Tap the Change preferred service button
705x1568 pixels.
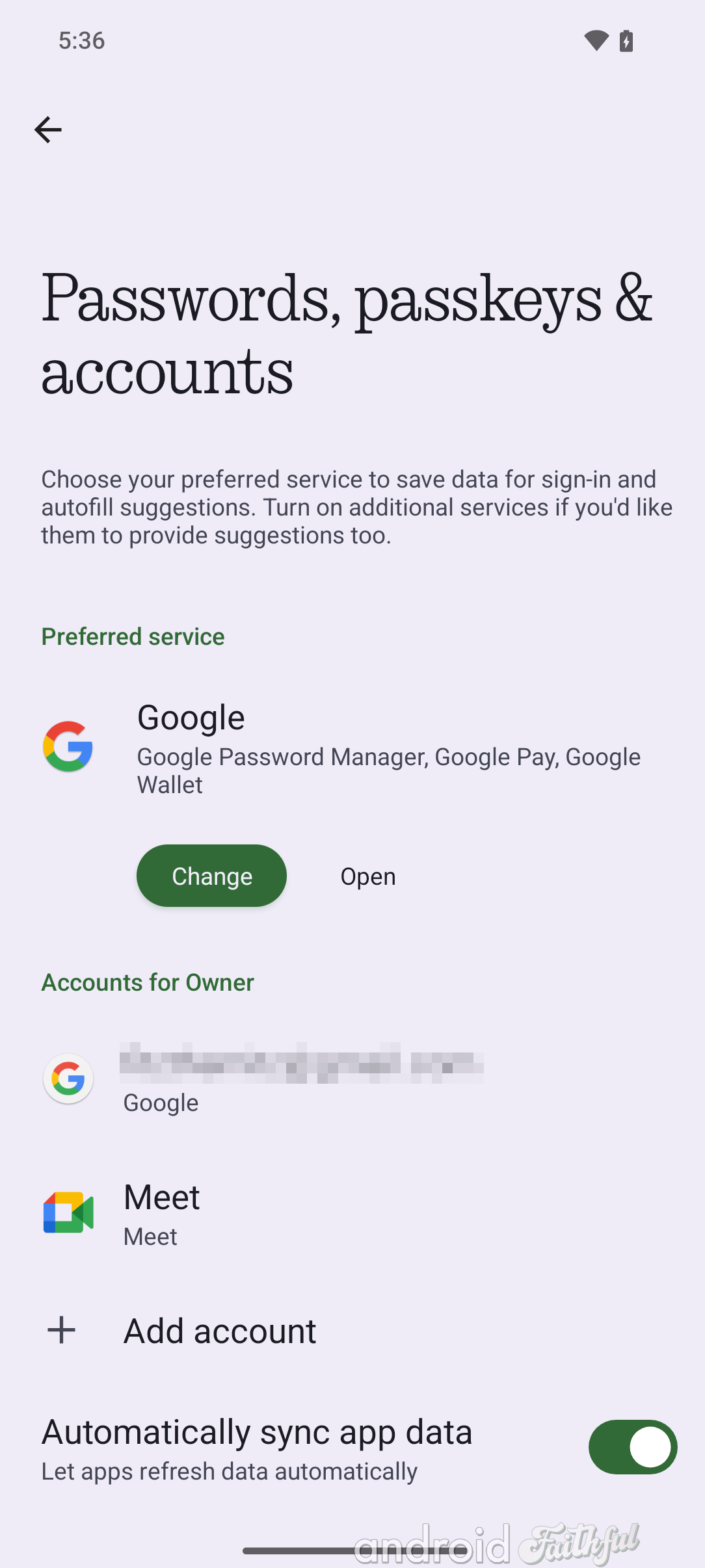211,876
